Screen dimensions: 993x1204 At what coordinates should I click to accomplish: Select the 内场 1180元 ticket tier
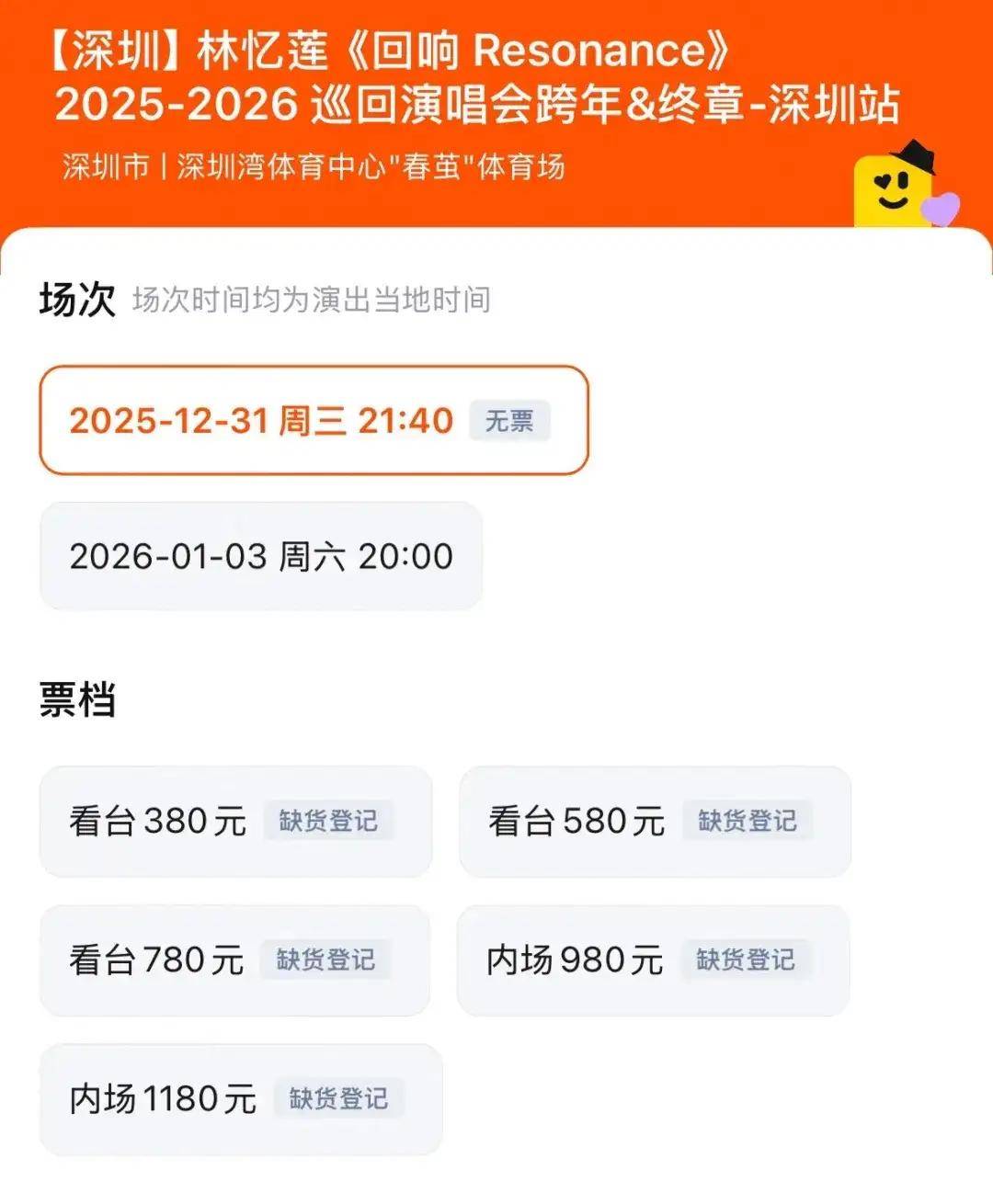tap(240, 1099)
